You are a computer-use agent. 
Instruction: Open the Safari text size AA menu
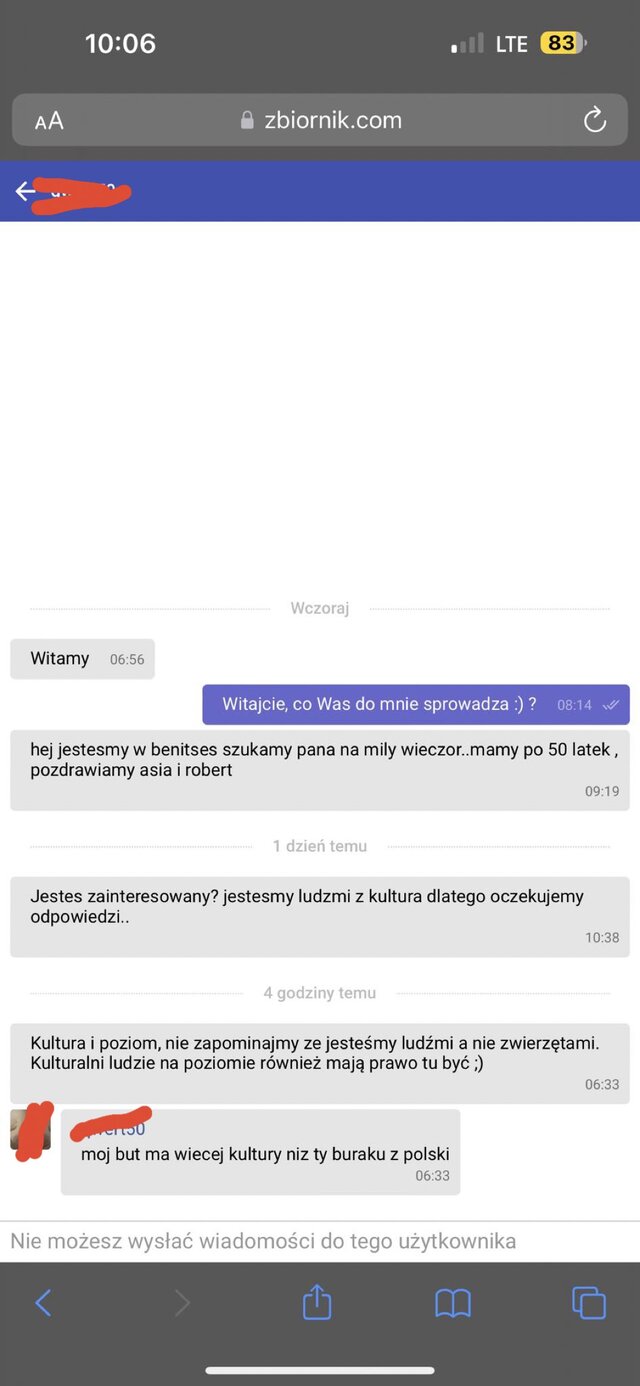pyautogui.click(x=49, y=121)
